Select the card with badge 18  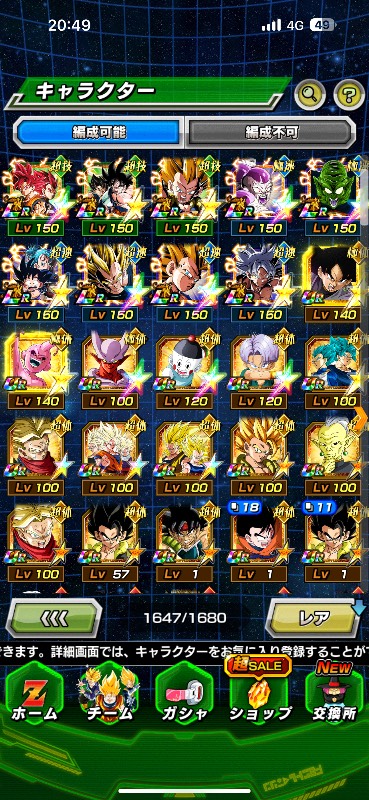pyautogui.click(x=260, y=542)
